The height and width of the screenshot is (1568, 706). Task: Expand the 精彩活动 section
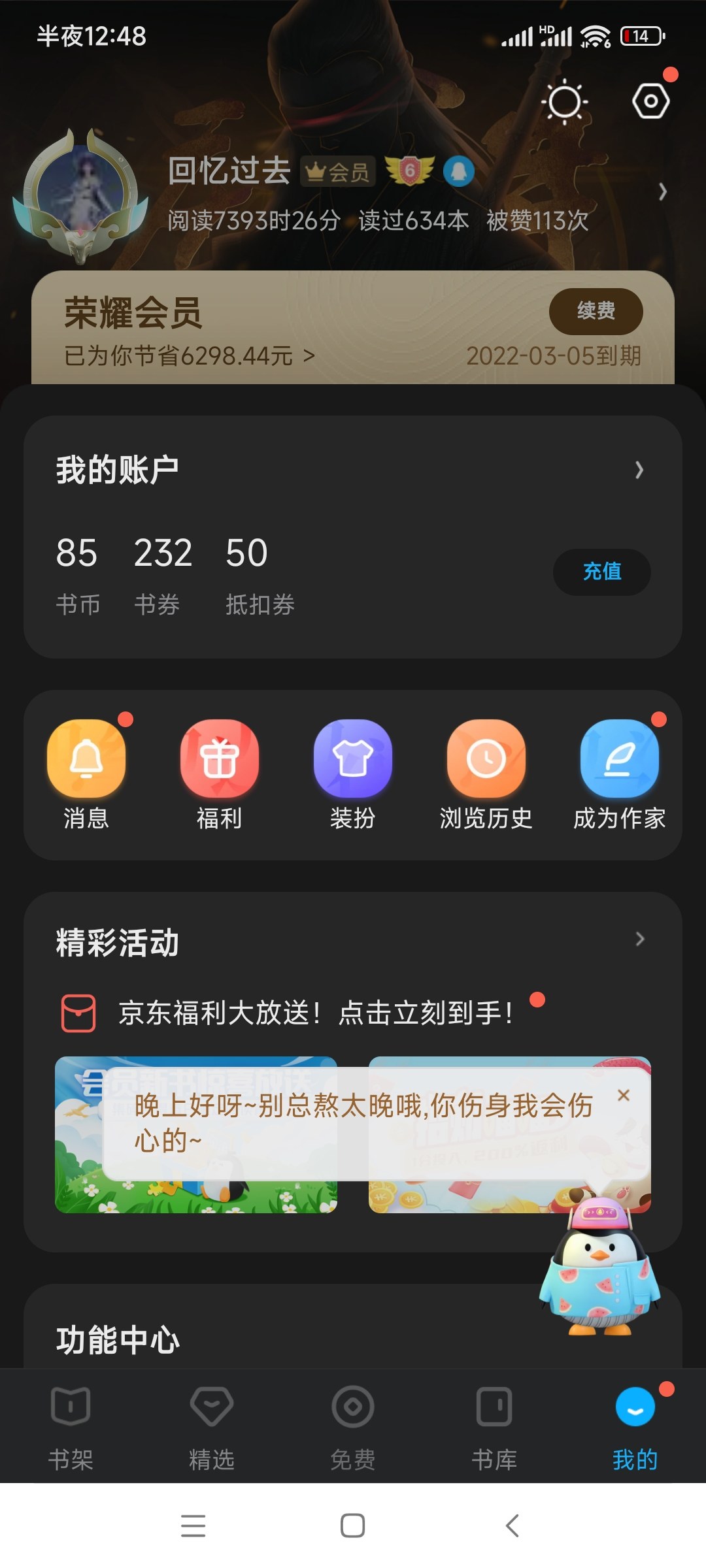point(639,939)
